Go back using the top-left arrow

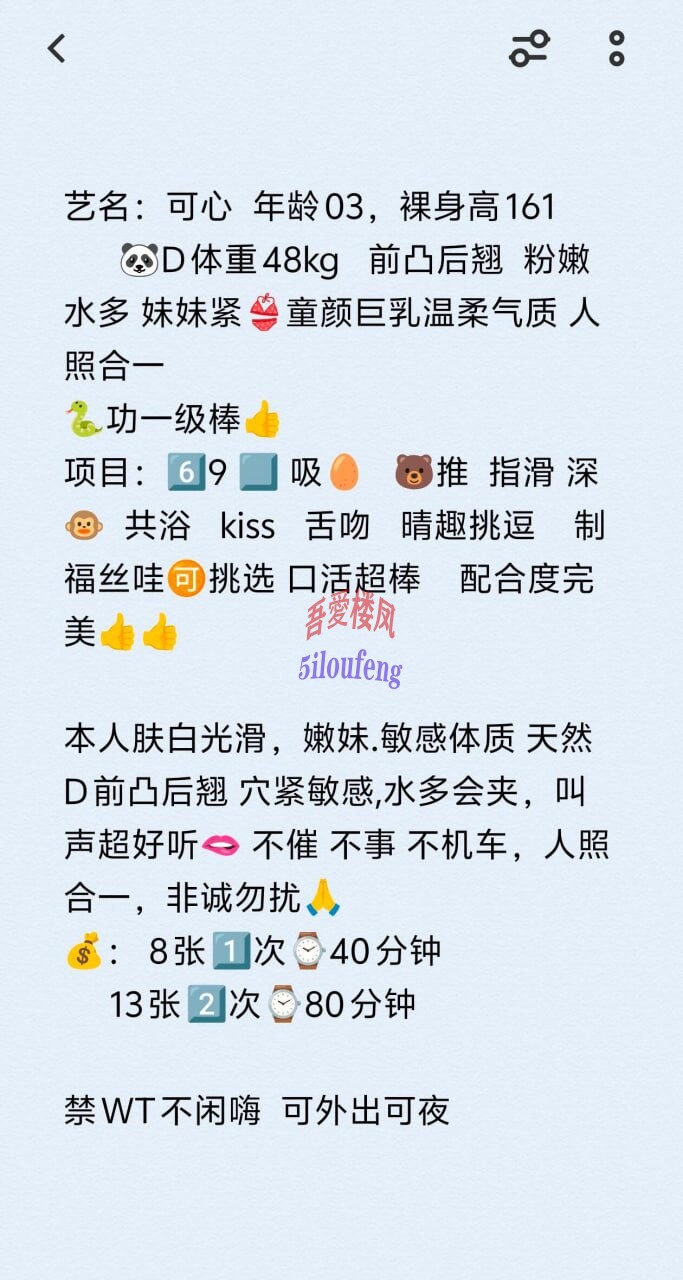pos(57,48)
